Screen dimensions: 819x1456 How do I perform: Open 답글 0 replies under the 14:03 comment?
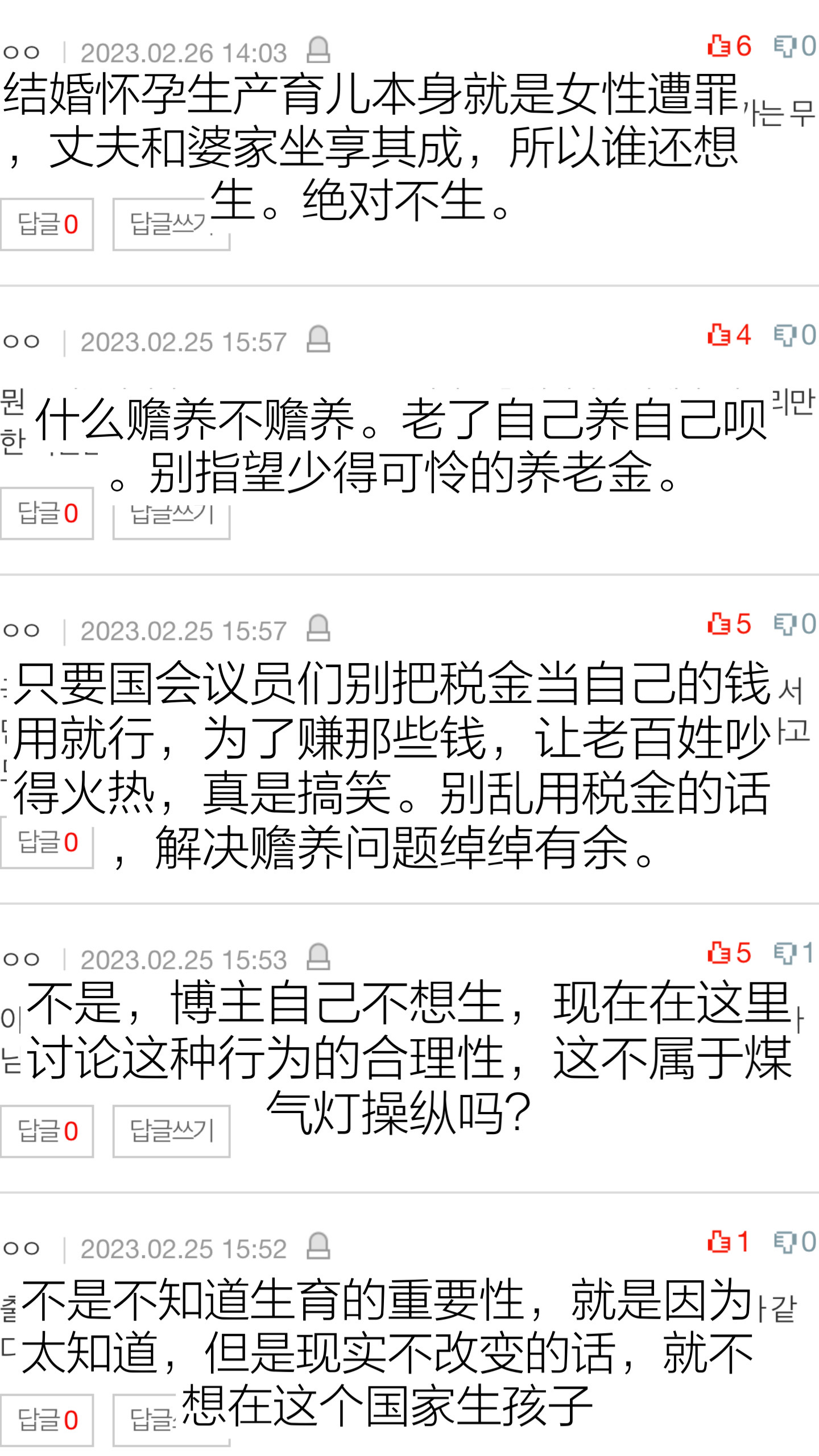(x=47, y=224)
